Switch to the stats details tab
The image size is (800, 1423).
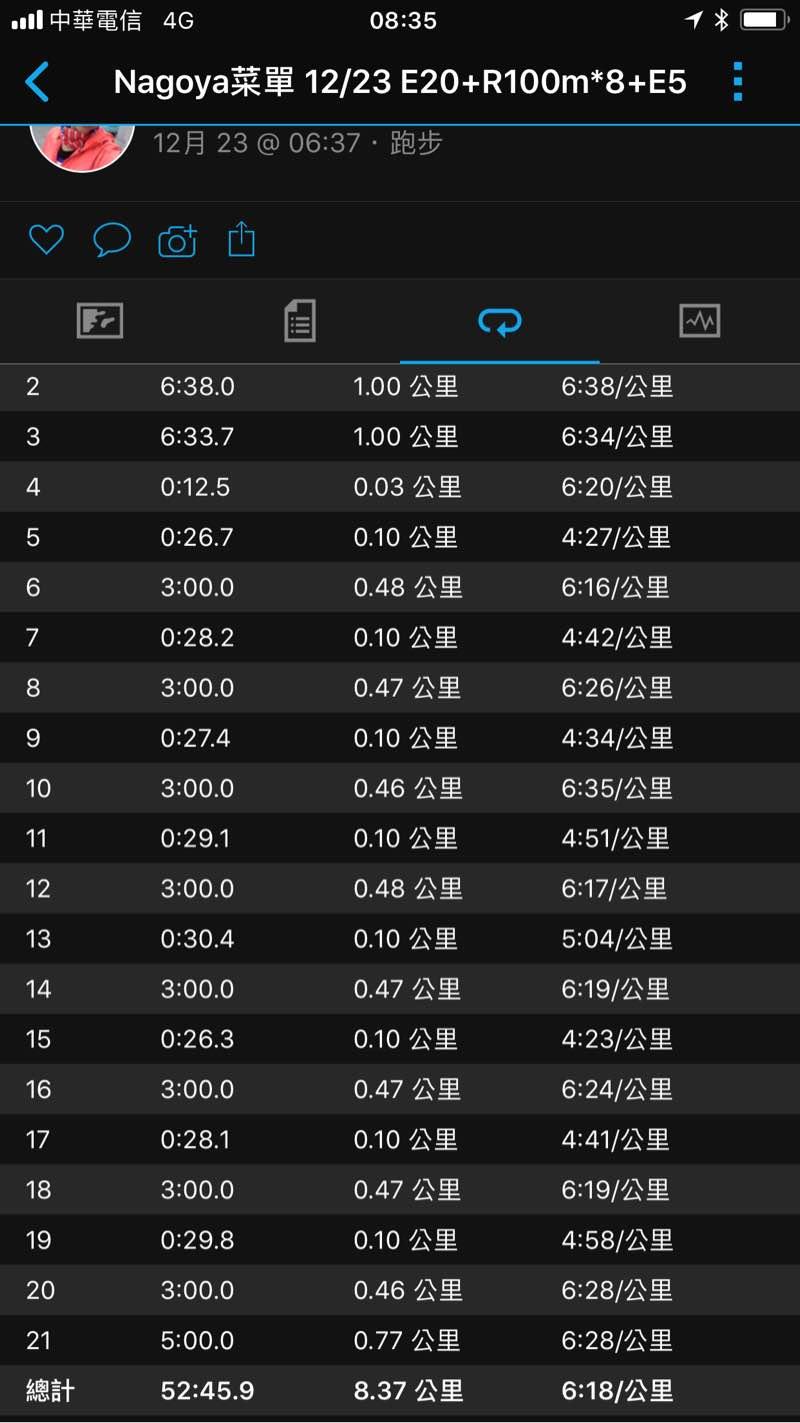[300, 321]
